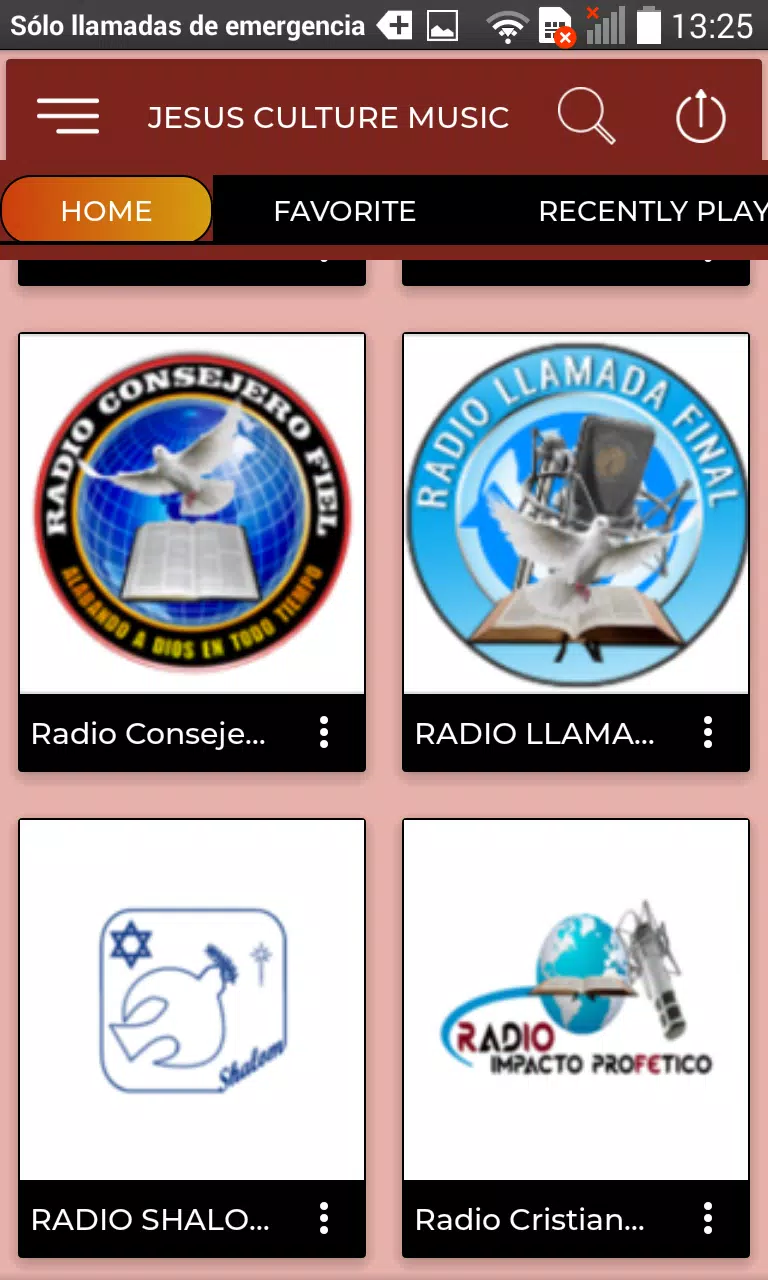This screenshot has height=1280, width=768.
Task: Open options for Radio Consejero station
Action: click(x=324, y=733)
